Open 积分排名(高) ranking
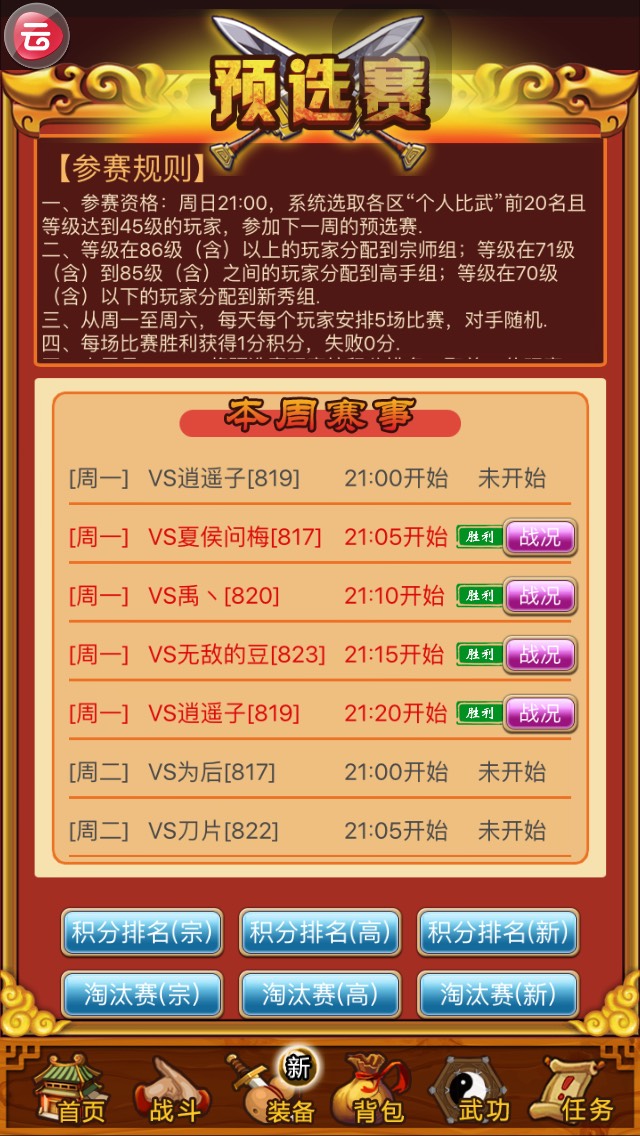Viewport: 640px width, 1136px height. [x=320, y=933]
